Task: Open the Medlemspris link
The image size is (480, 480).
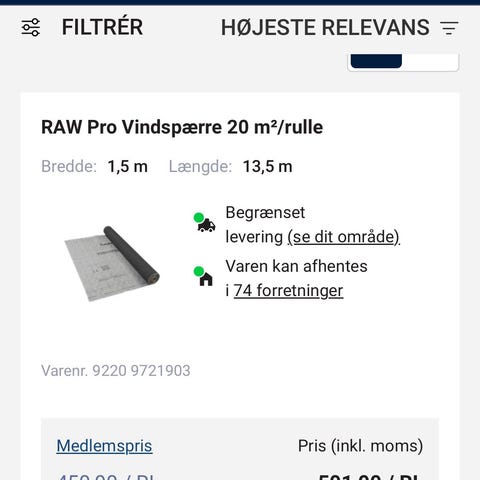Action: [x=104, y=446]
